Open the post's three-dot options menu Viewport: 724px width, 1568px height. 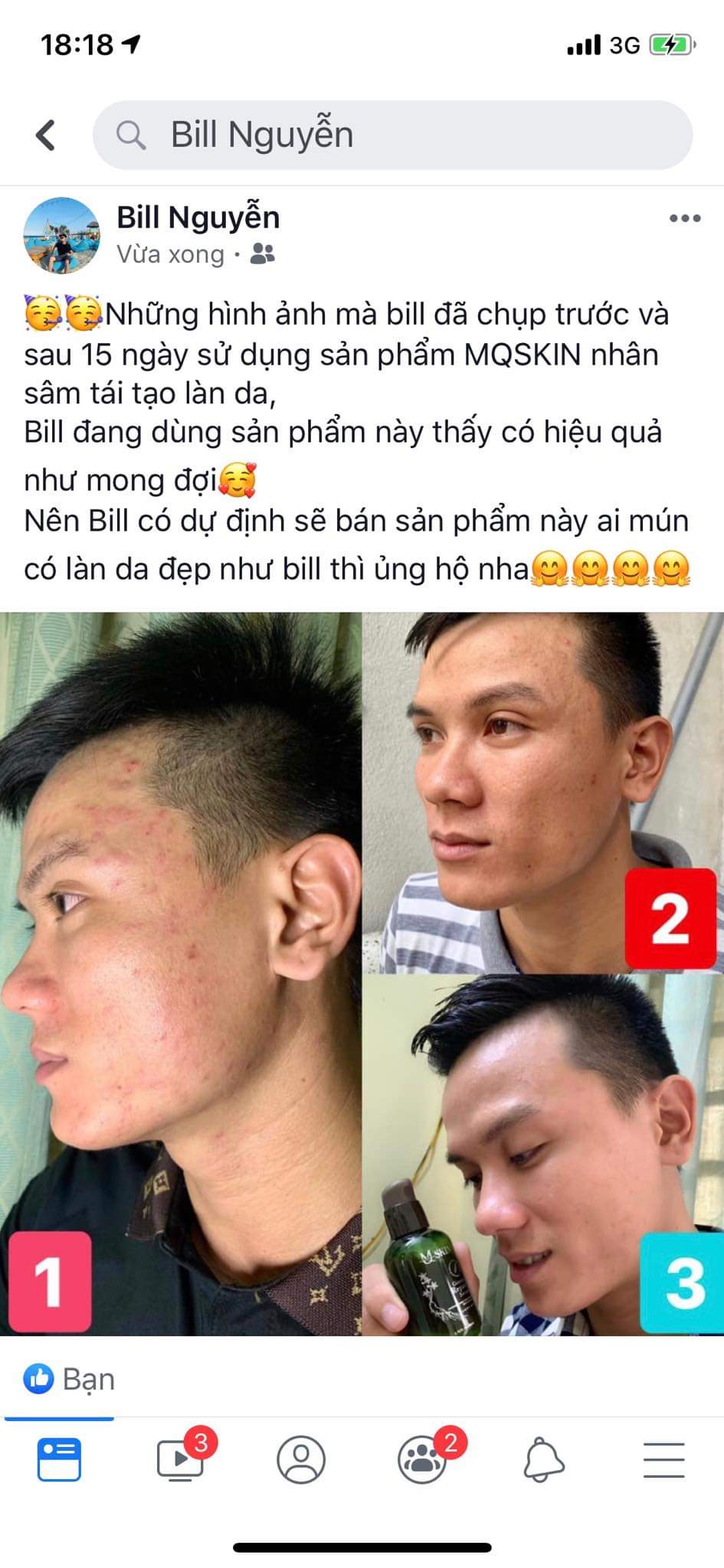point(684,219)
